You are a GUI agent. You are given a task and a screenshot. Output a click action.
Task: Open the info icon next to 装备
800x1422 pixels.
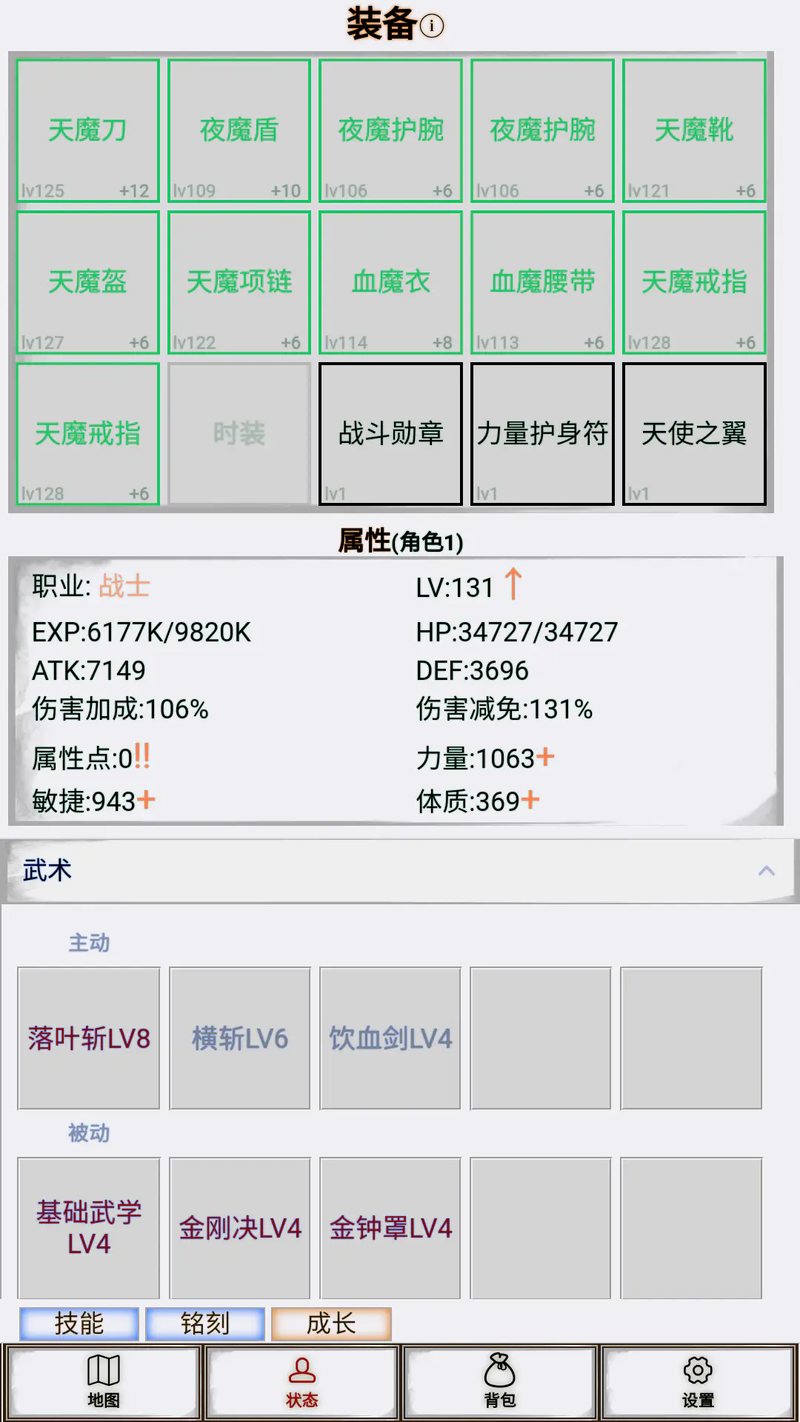pos(431,26)
